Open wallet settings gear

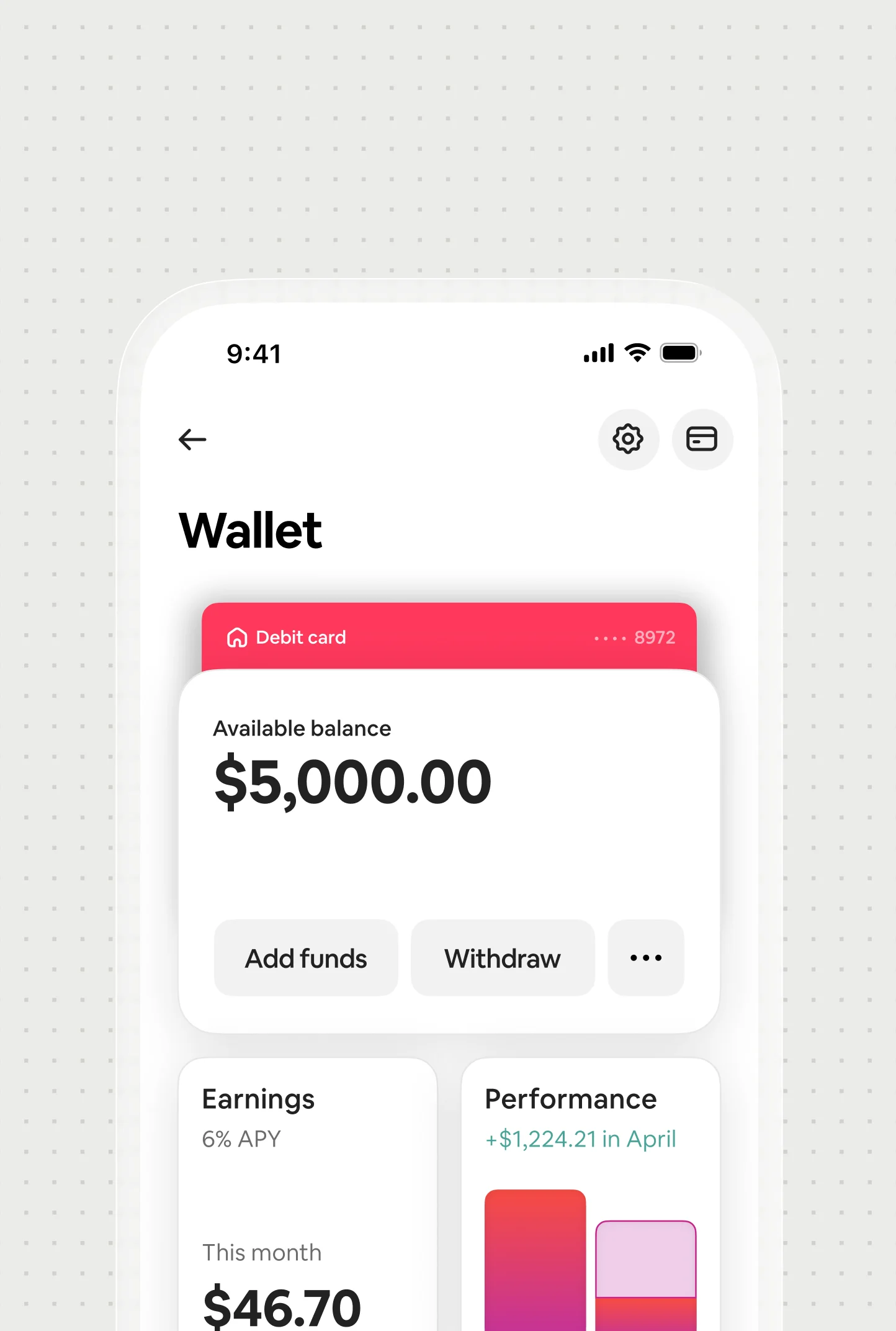[x=628, y=440]
